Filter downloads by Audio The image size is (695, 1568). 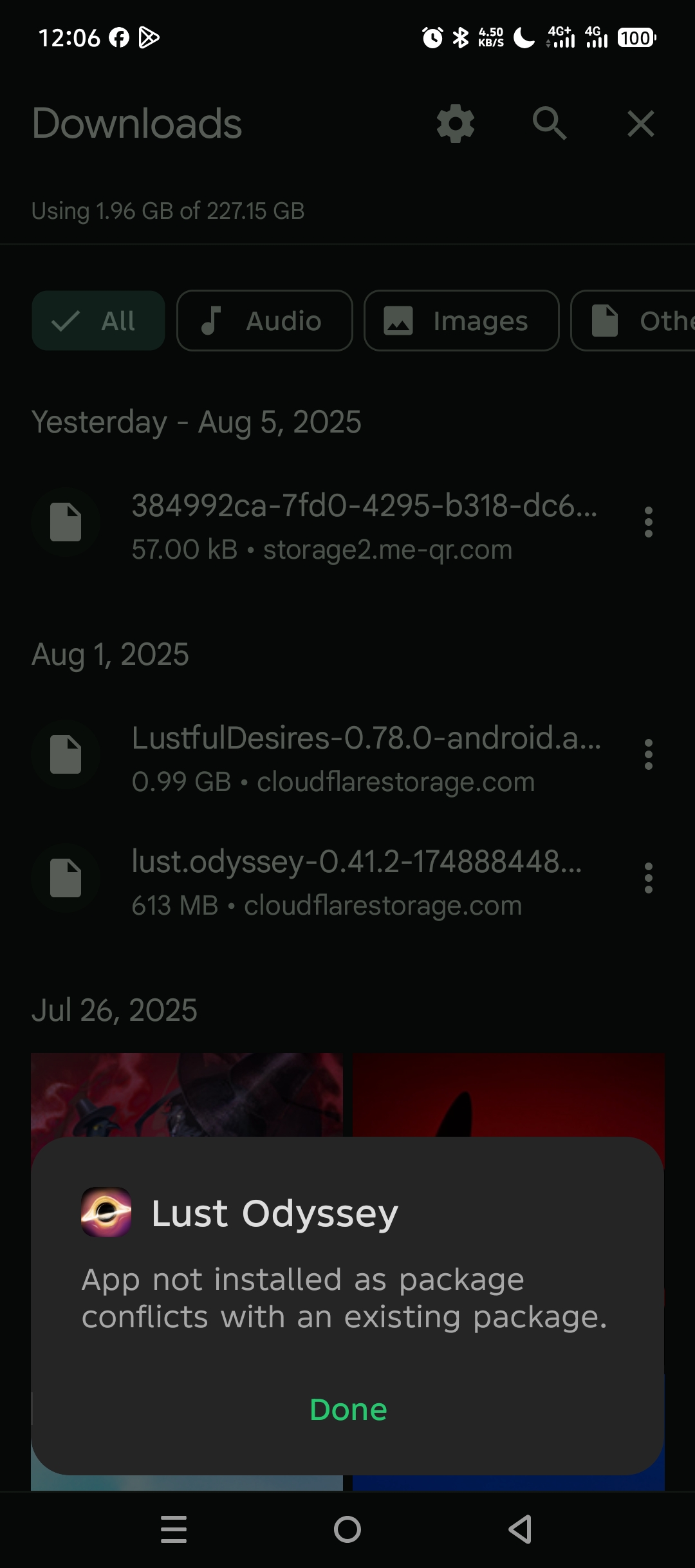[x=264, y=321]
